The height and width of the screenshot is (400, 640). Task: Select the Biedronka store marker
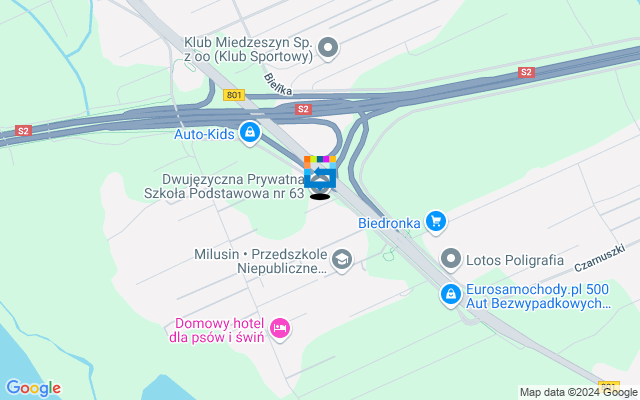coord(435,220)
